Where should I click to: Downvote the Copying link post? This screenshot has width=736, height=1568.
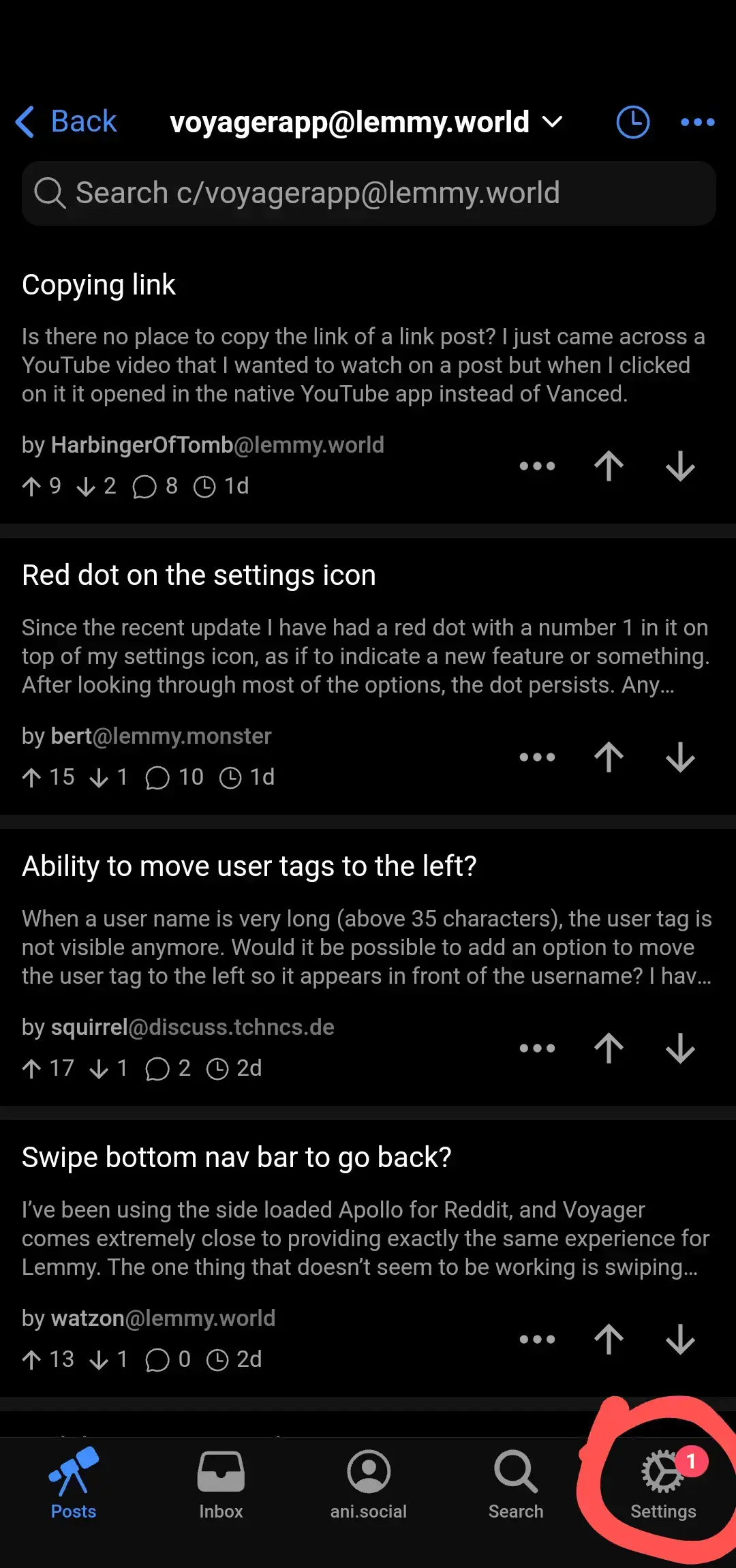click(x=680, y=466)
